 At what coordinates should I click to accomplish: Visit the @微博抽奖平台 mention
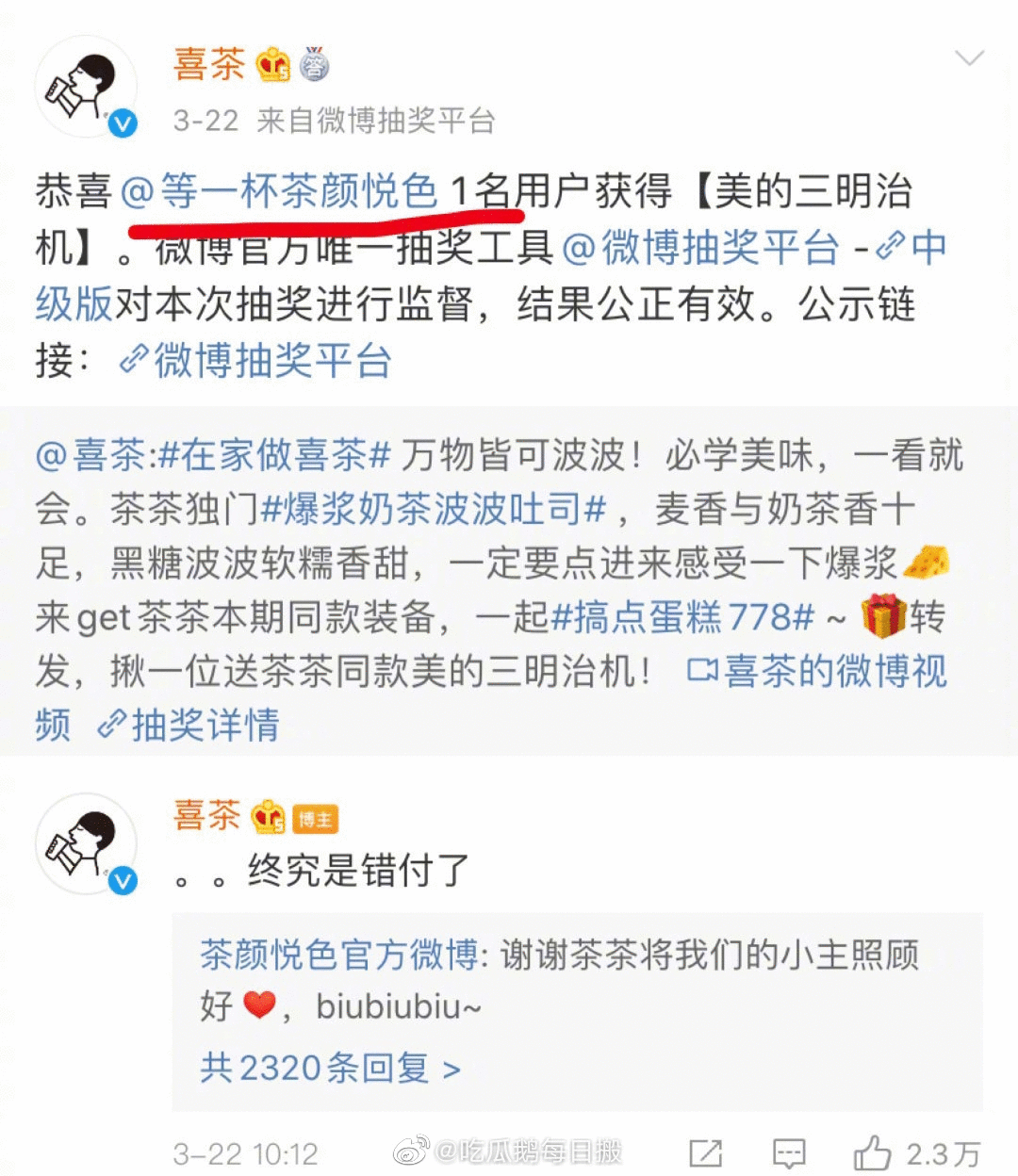point(700,248)
